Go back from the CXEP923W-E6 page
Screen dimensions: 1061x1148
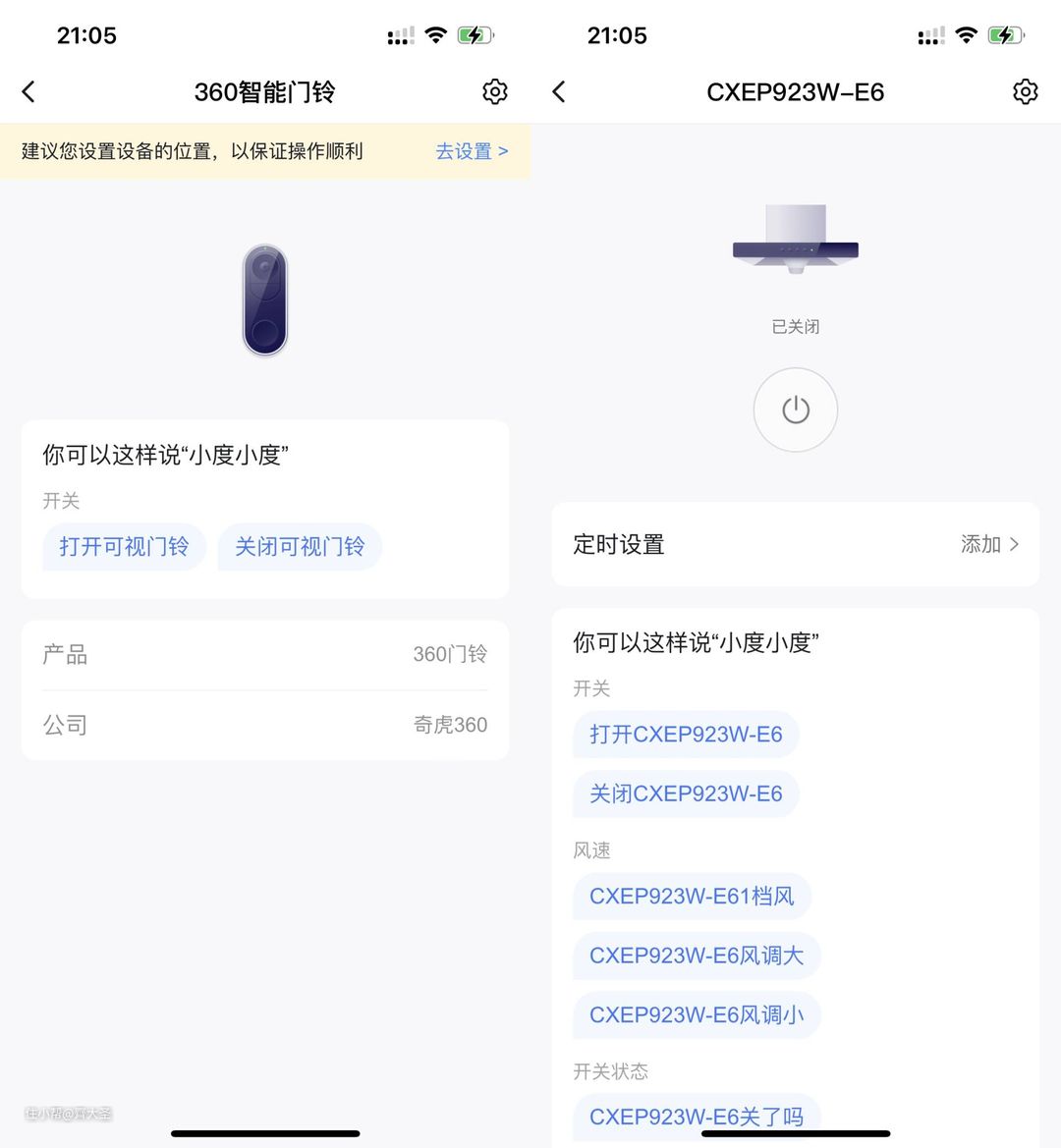[559, 92]
